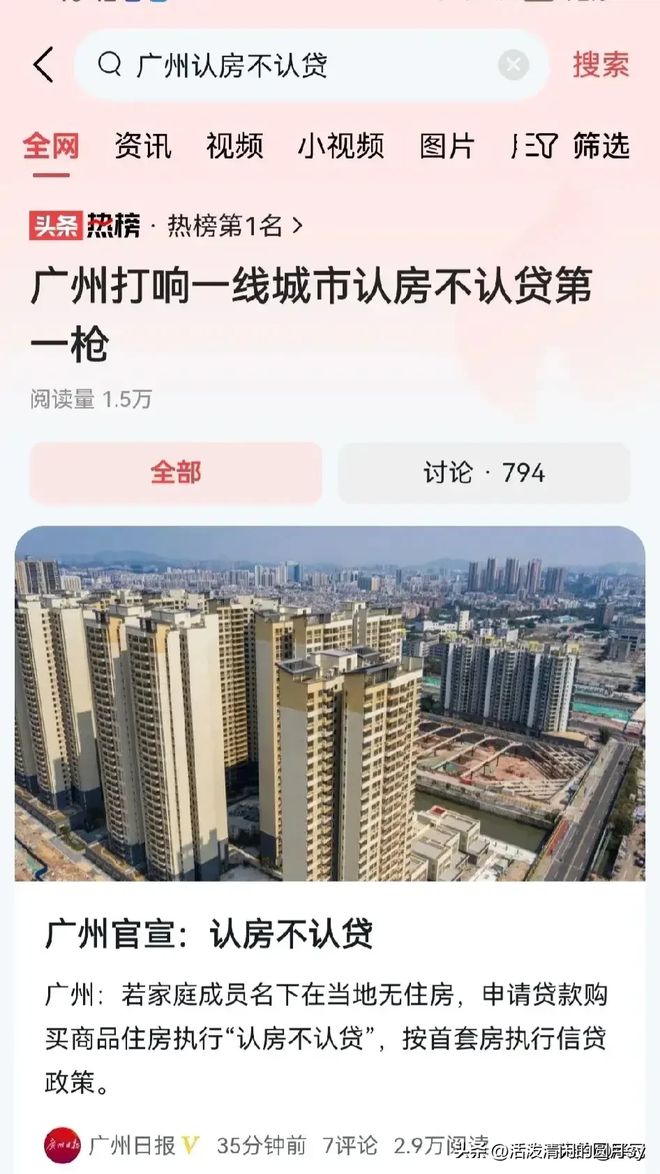Select the 图片 tab

click(x=447, y=146)
